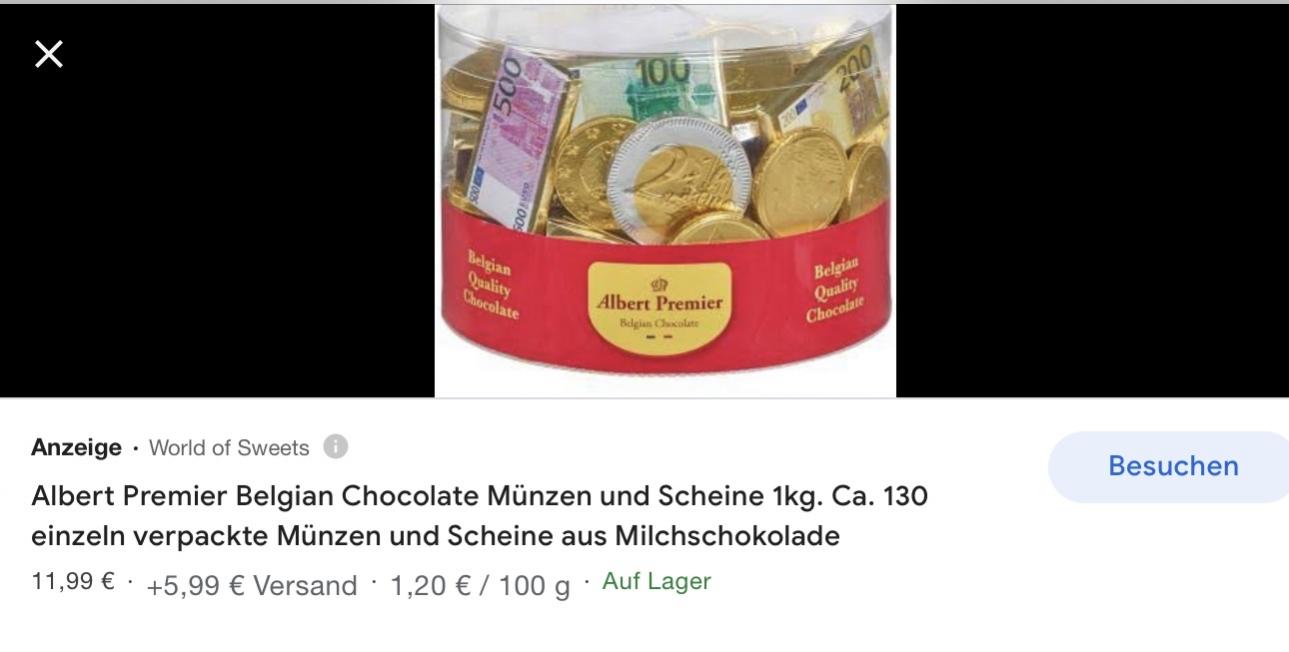
Task: Tap the Besuchen button
Action: point(1172,466)
